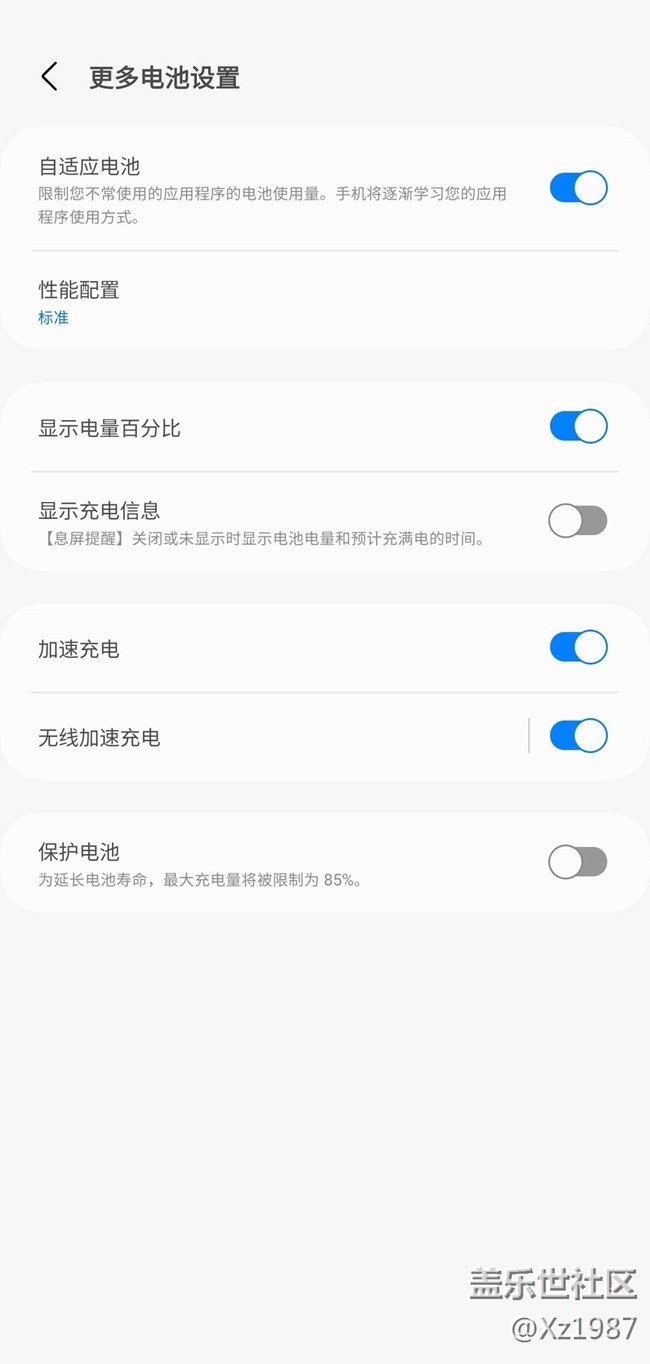Toggle 无线加速充电 switch off
The image size is (650, 1364).
(x=578, y=736)
